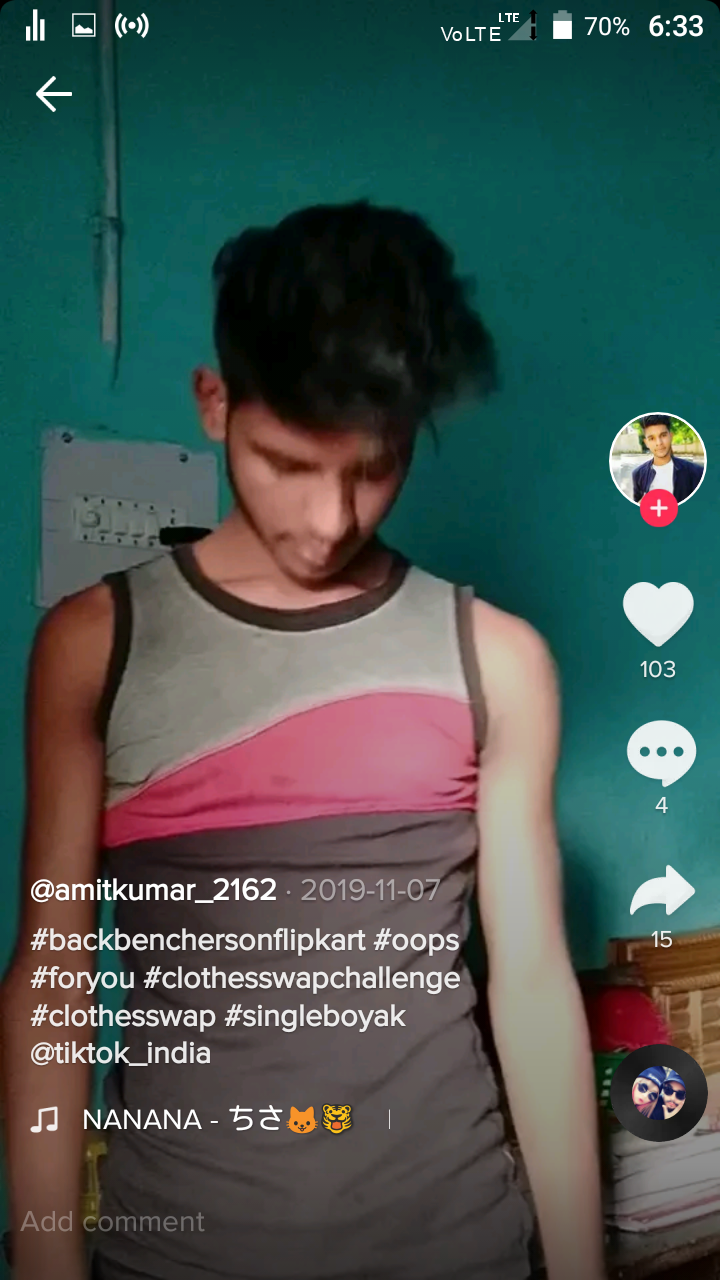The width and height of the screenshot is (720, 1280).
Task: Open the #backbenchersonflipkart hashtag
Action: [x=197, y=941]
